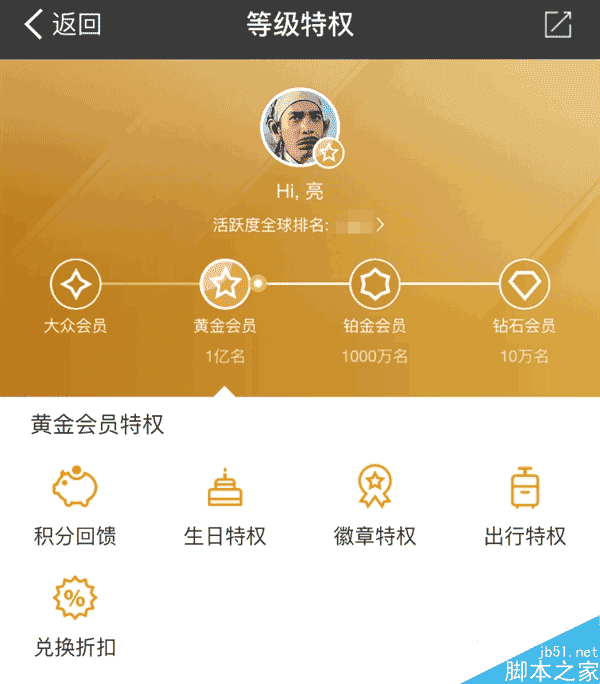View 活跃度全球排名 ranking details
This screenshot has width=600, height=684.
pyautogui.click(x=300, y=225)
